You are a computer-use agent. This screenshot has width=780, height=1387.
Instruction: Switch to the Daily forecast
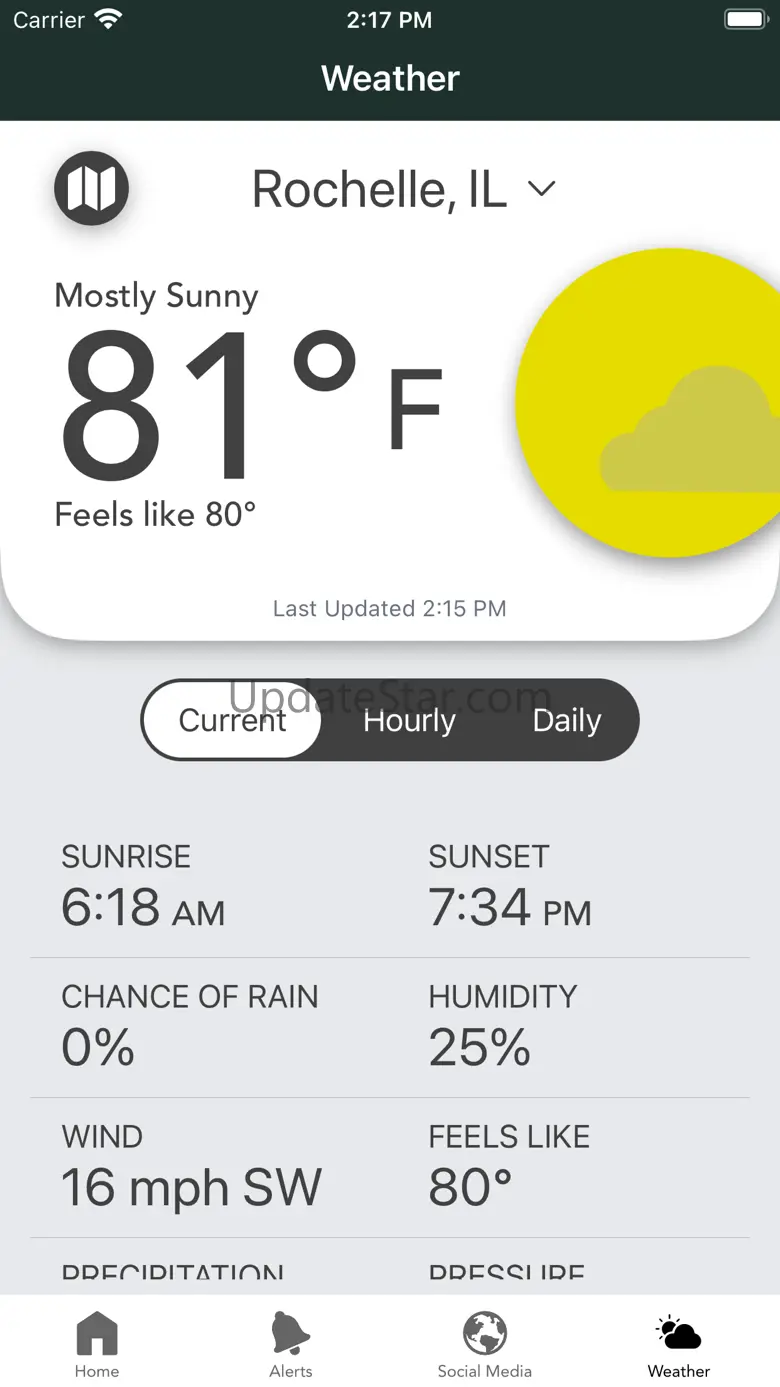566,720
